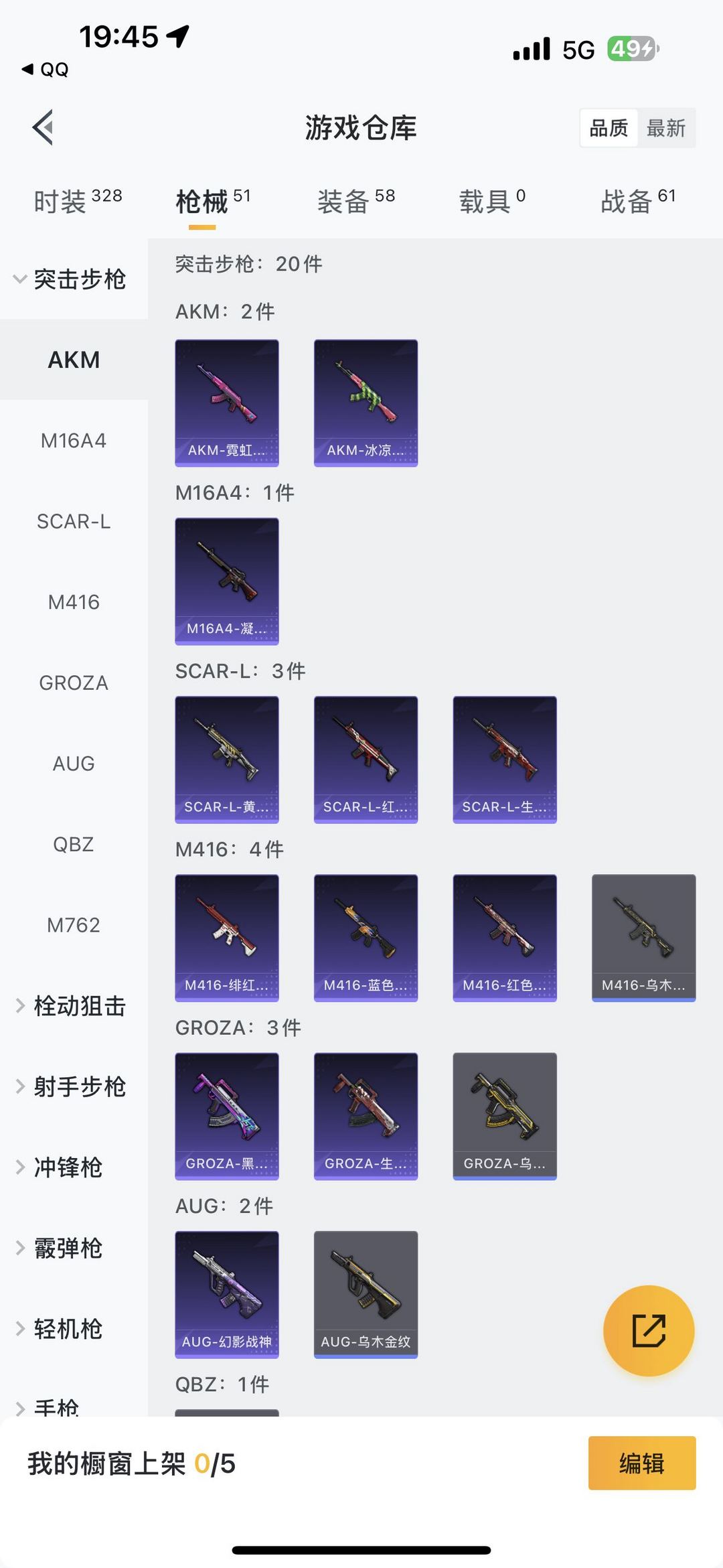View the M416-乌木 skin tile
The width and height of the screenshot is (723, 1568).
tap(643, 937)
